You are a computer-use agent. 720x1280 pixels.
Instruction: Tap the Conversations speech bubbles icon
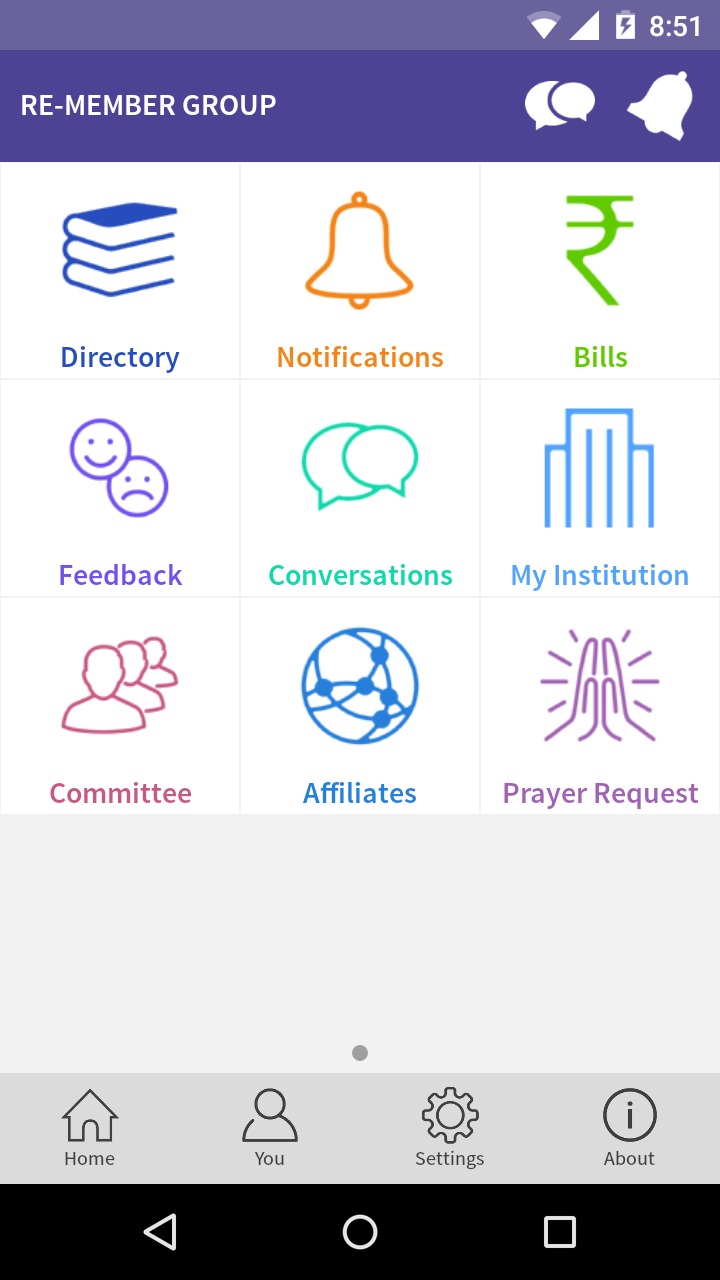(x=359, y=465)
